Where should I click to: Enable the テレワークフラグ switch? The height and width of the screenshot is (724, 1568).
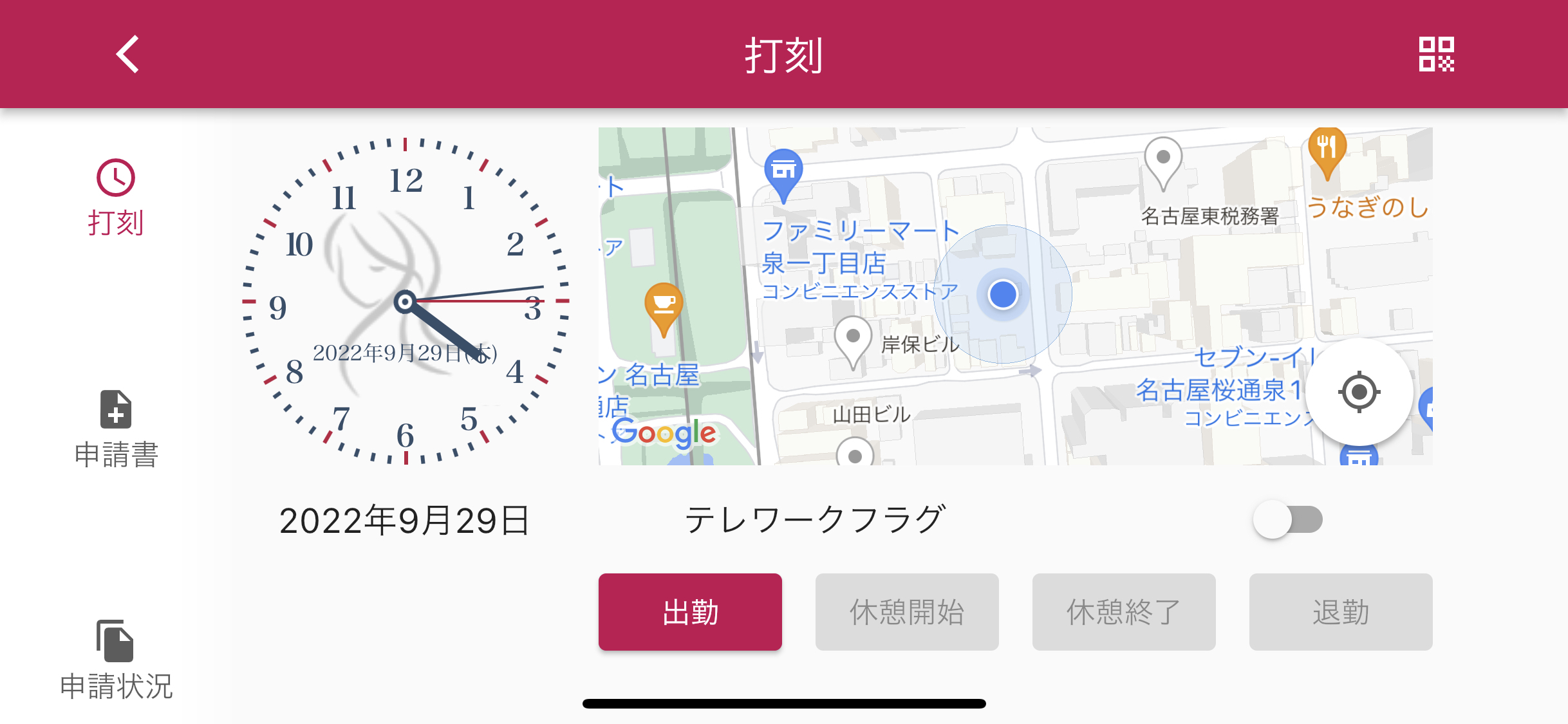click(x=1287, y=519)
